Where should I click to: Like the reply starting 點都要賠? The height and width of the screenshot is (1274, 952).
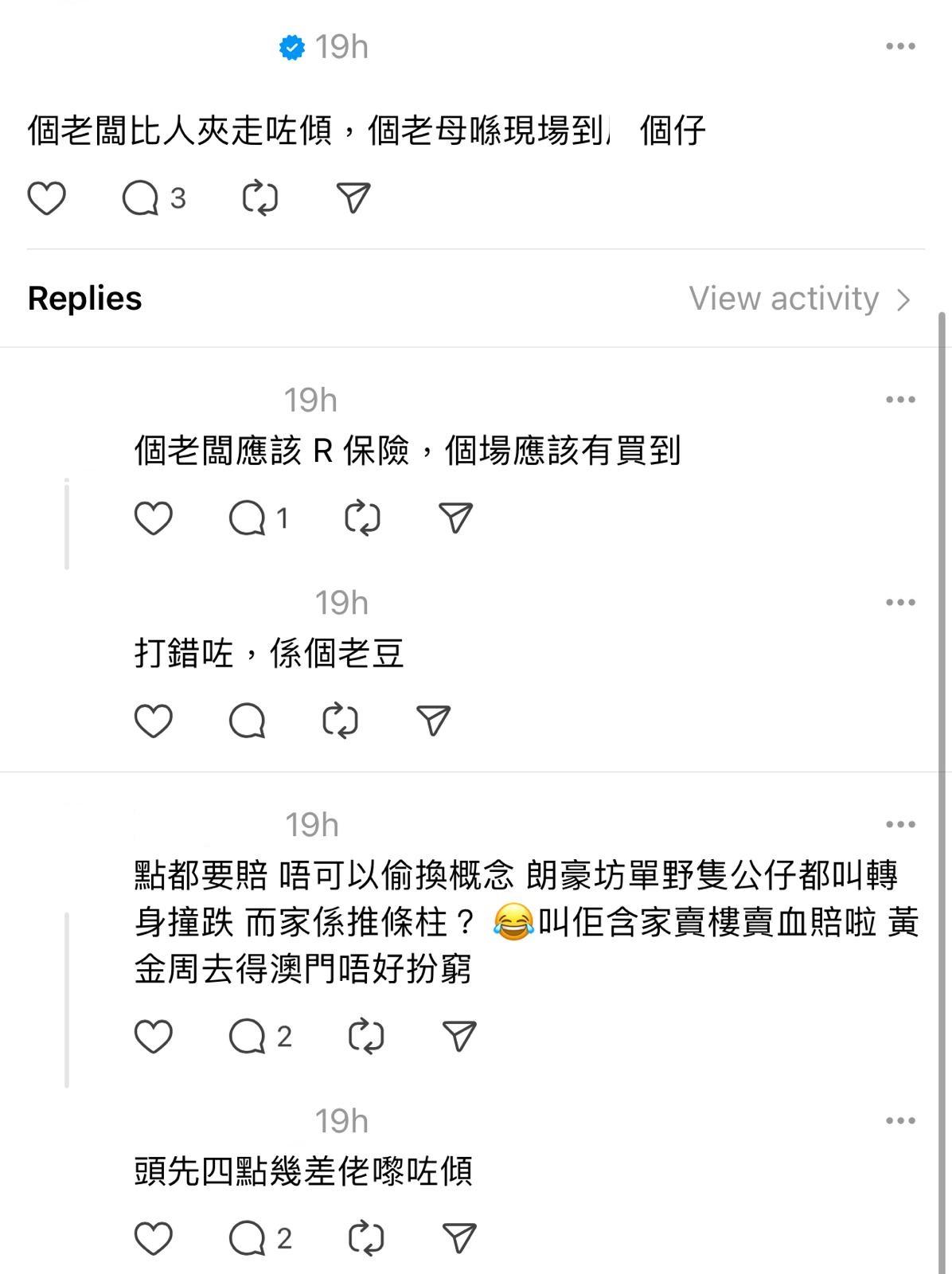tap(153, 1037)
